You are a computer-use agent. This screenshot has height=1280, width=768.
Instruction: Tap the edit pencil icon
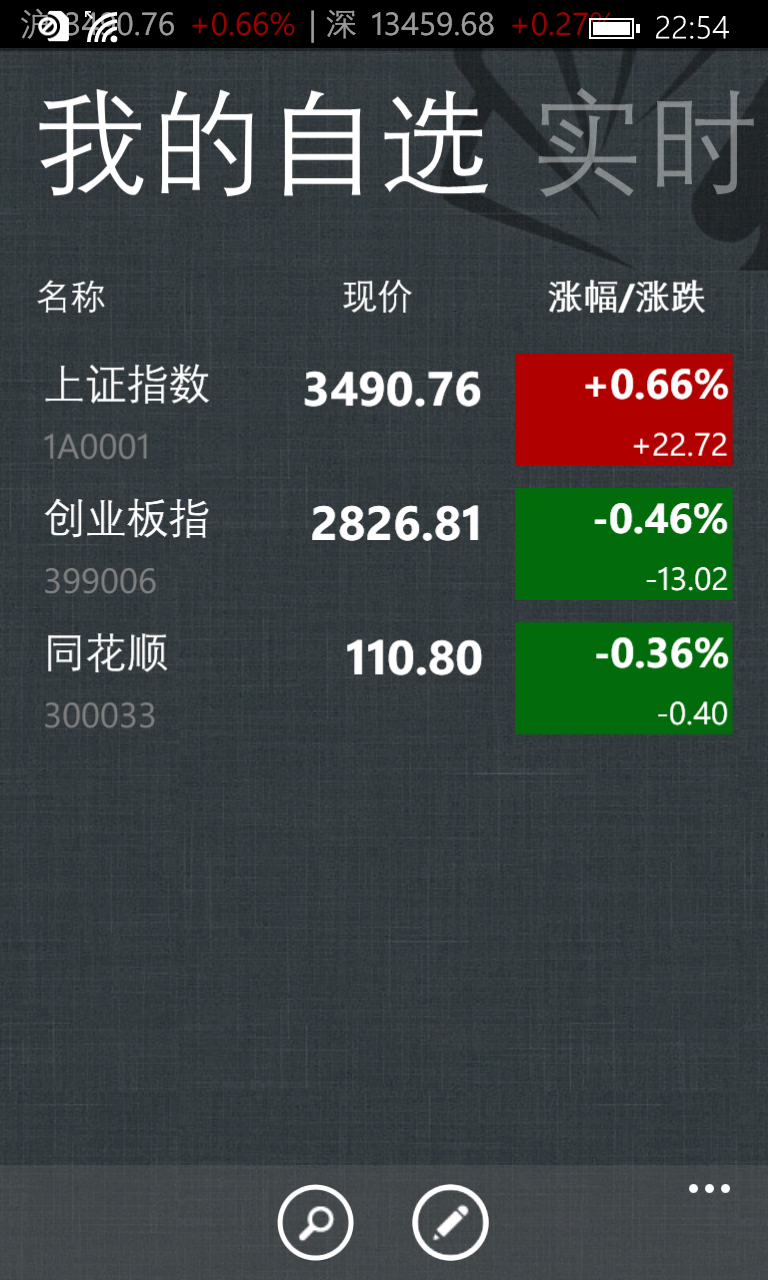pos(450,1222)
